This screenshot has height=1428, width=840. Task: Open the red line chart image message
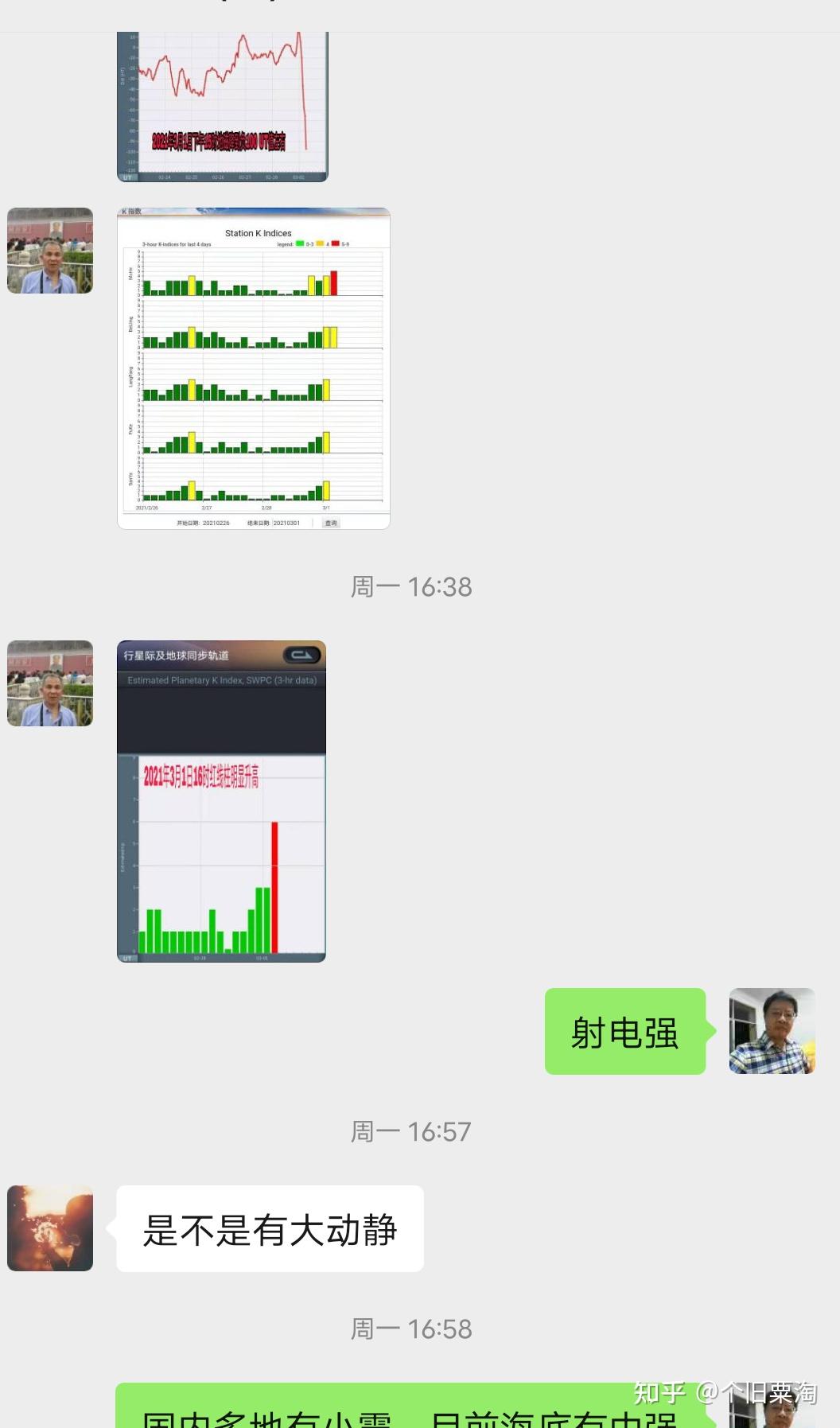point(222,106)
